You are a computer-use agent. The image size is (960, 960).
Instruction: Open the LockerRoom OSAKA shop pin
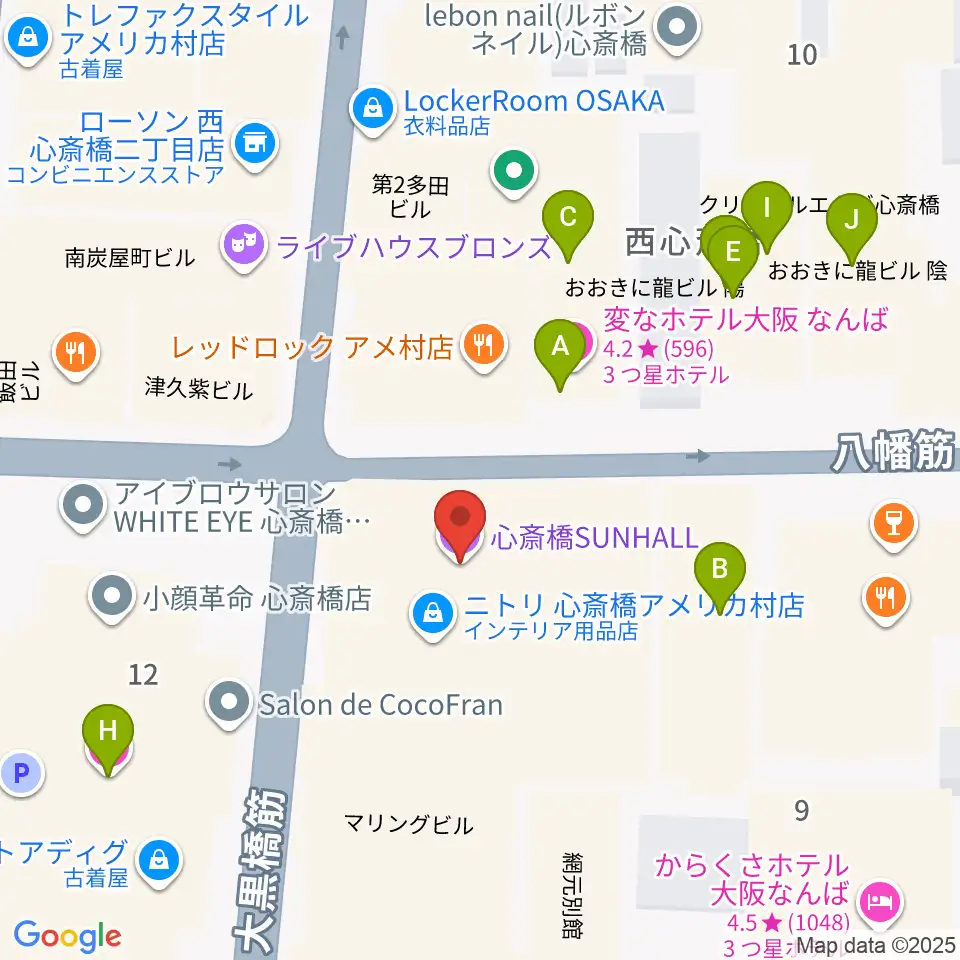click(x=373, y=110)
